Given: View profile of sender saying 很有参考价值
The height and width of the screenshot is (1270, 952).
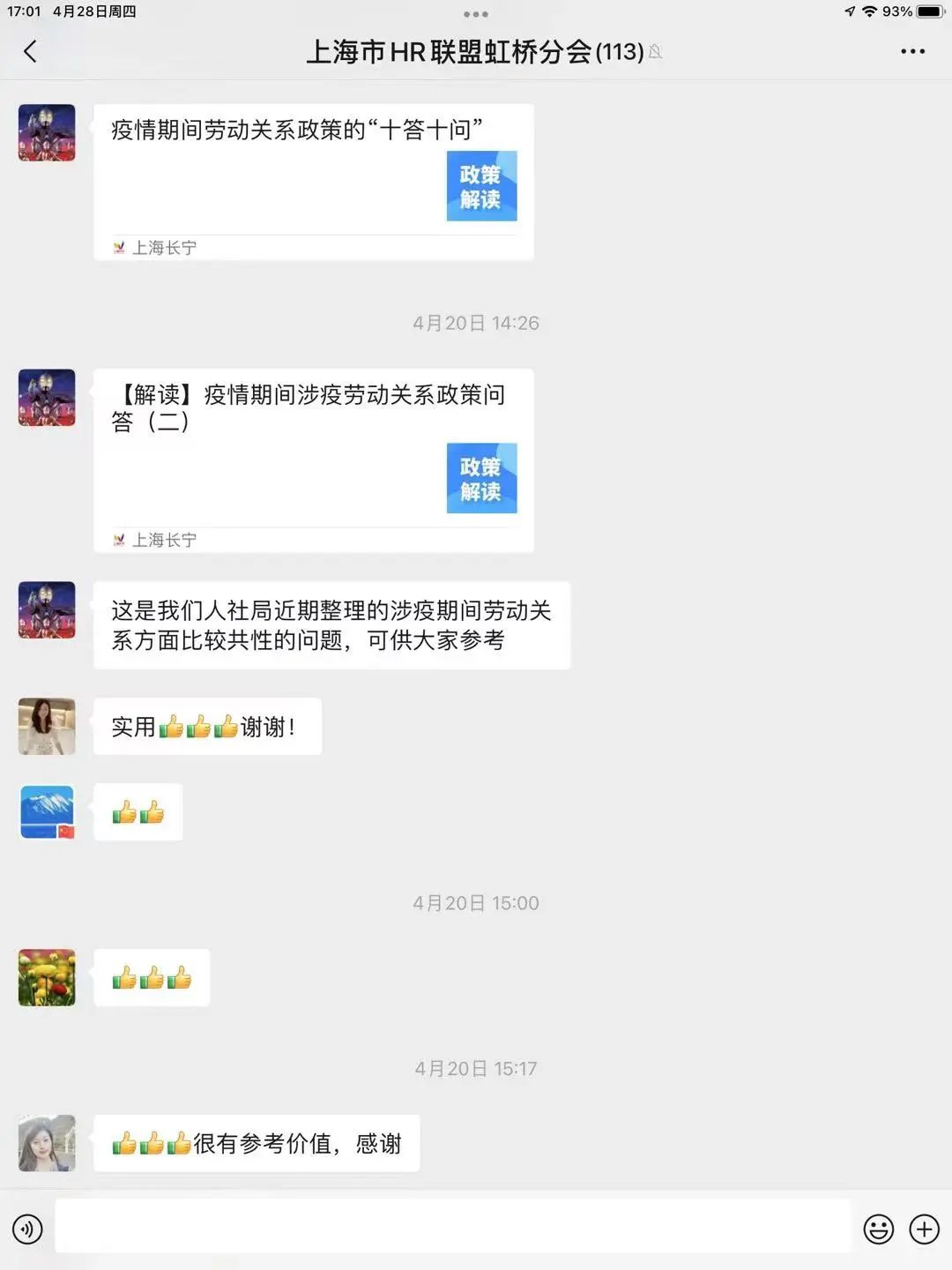Looking at the screenshot, I should coord(47,1143).
